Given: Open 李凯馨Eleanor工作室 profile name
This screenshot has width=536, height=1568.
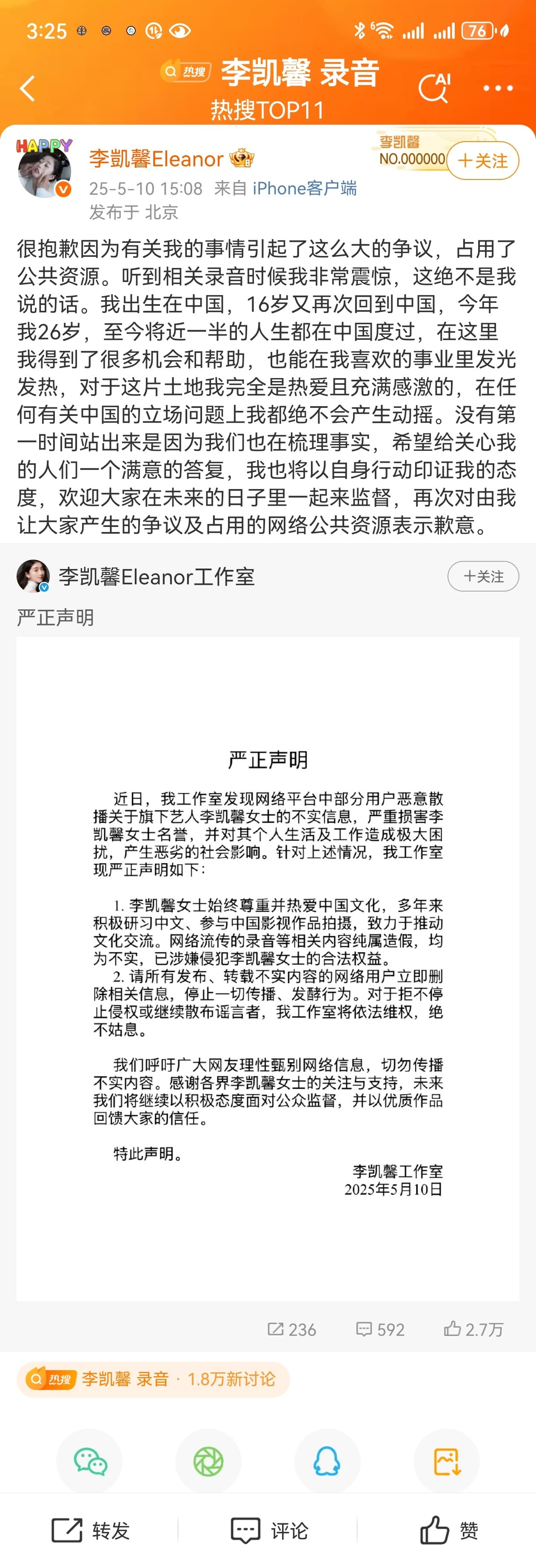Looking at the screenshot, I should [x=157, y=576].
